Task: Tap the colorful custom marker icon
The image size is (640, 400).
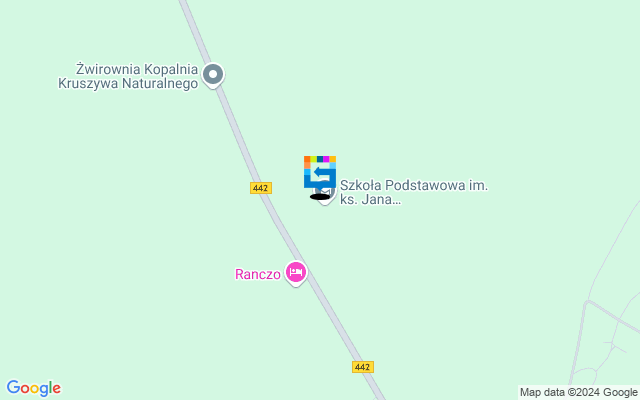Action: [x=320, y=172]
